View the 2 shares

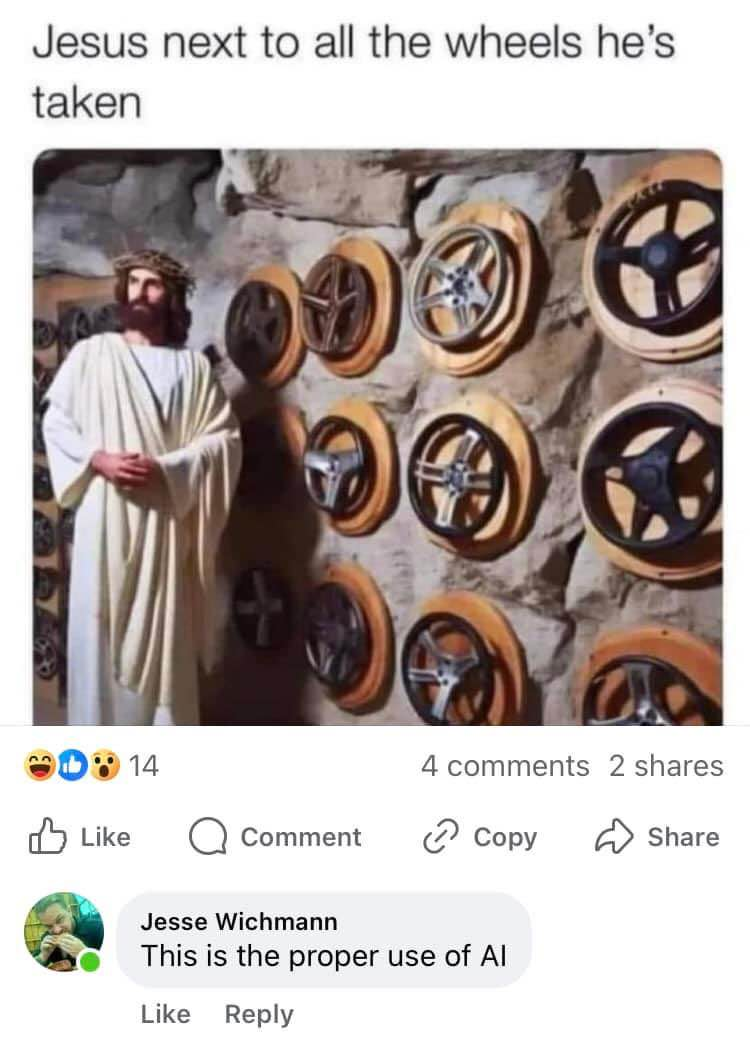[x=666, y=766]
